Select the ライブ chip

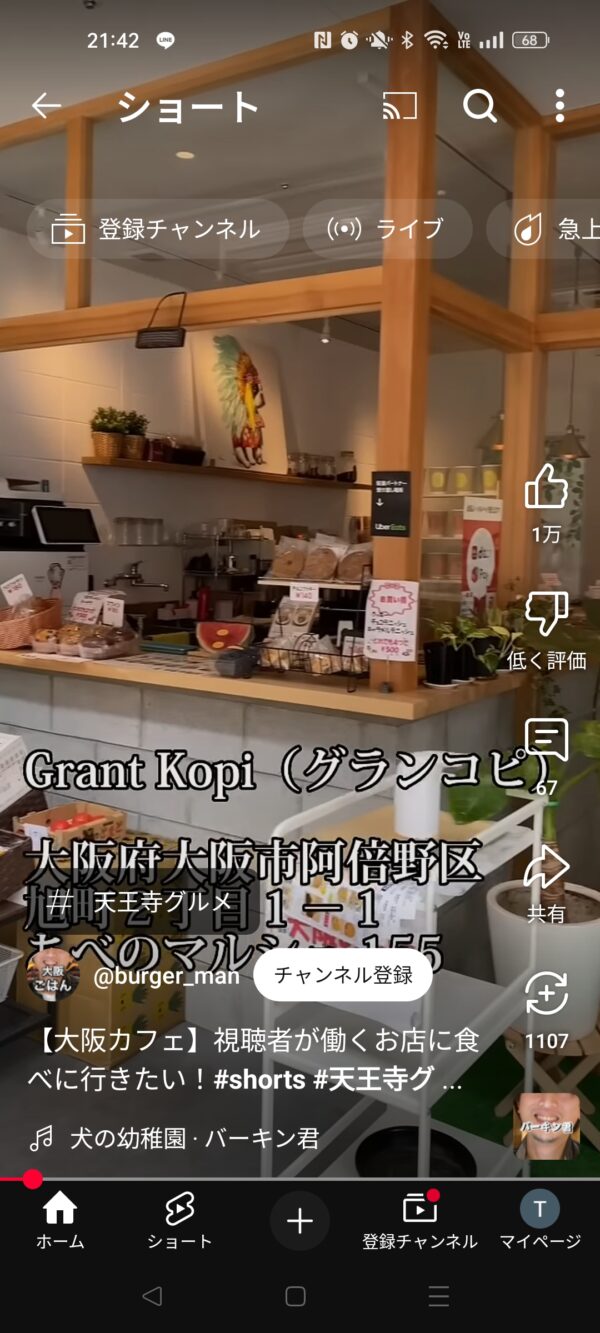387,229
